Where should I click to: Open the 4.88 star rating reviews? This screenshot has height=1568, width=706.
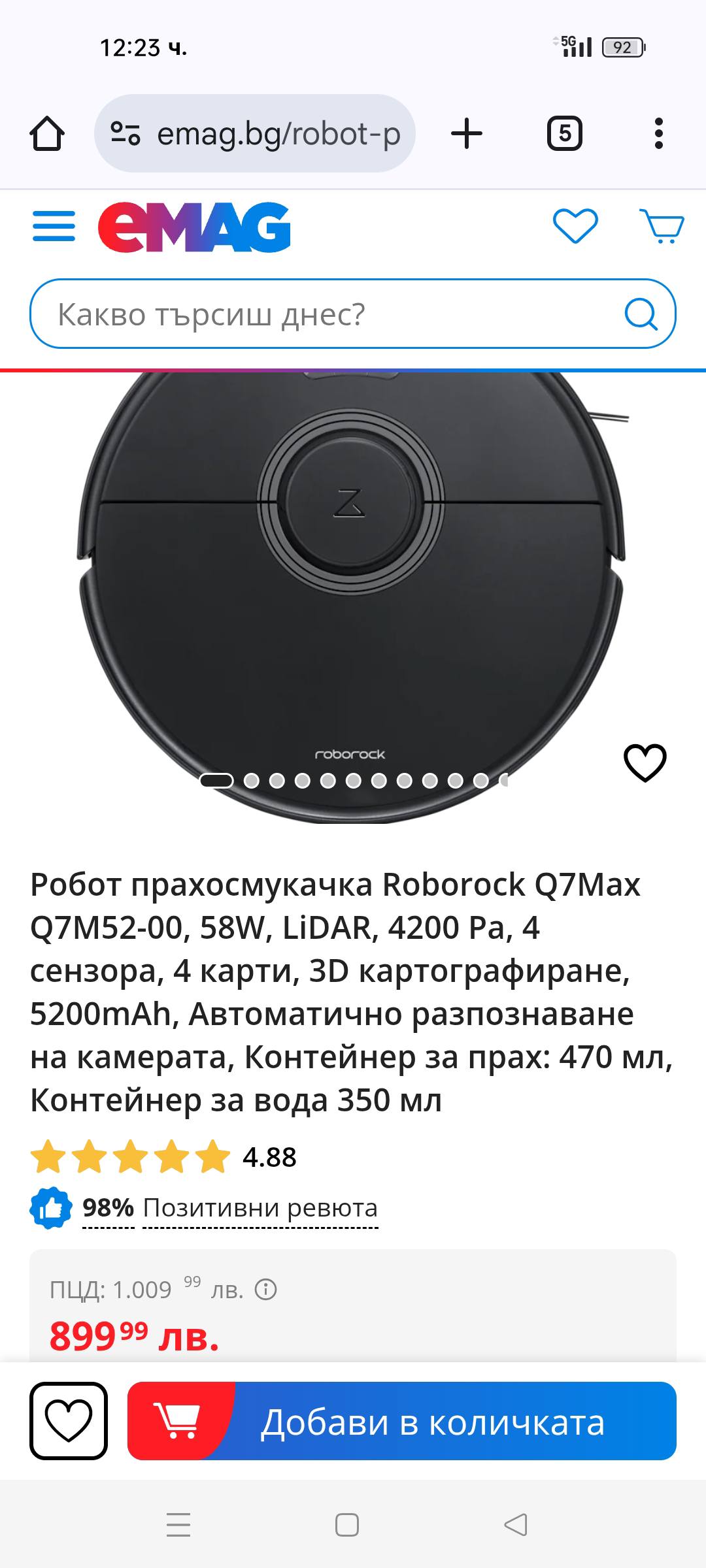pos(163,1157)
